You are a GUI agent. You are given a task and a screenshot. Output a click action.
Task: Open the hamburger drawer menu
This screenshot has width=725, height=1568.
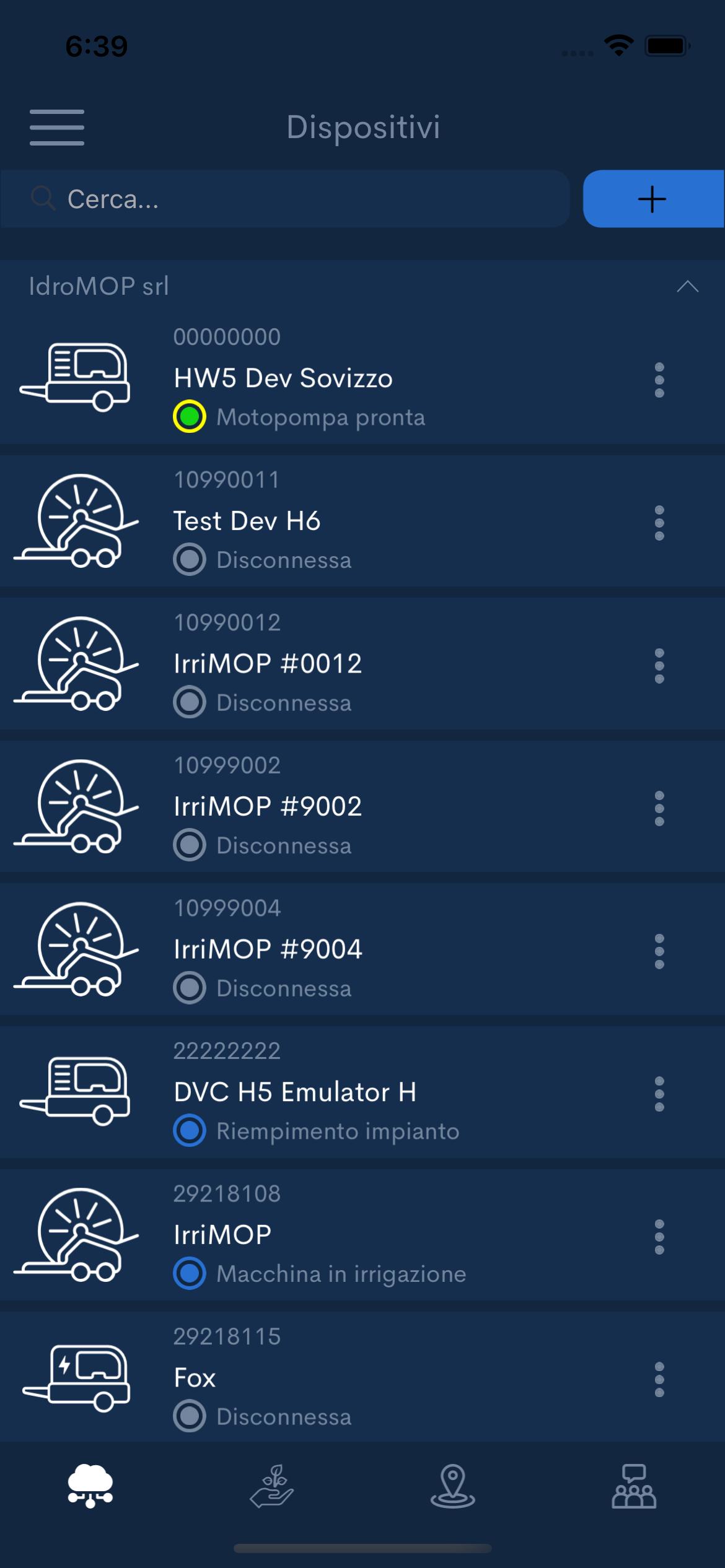tap(56, 127)
